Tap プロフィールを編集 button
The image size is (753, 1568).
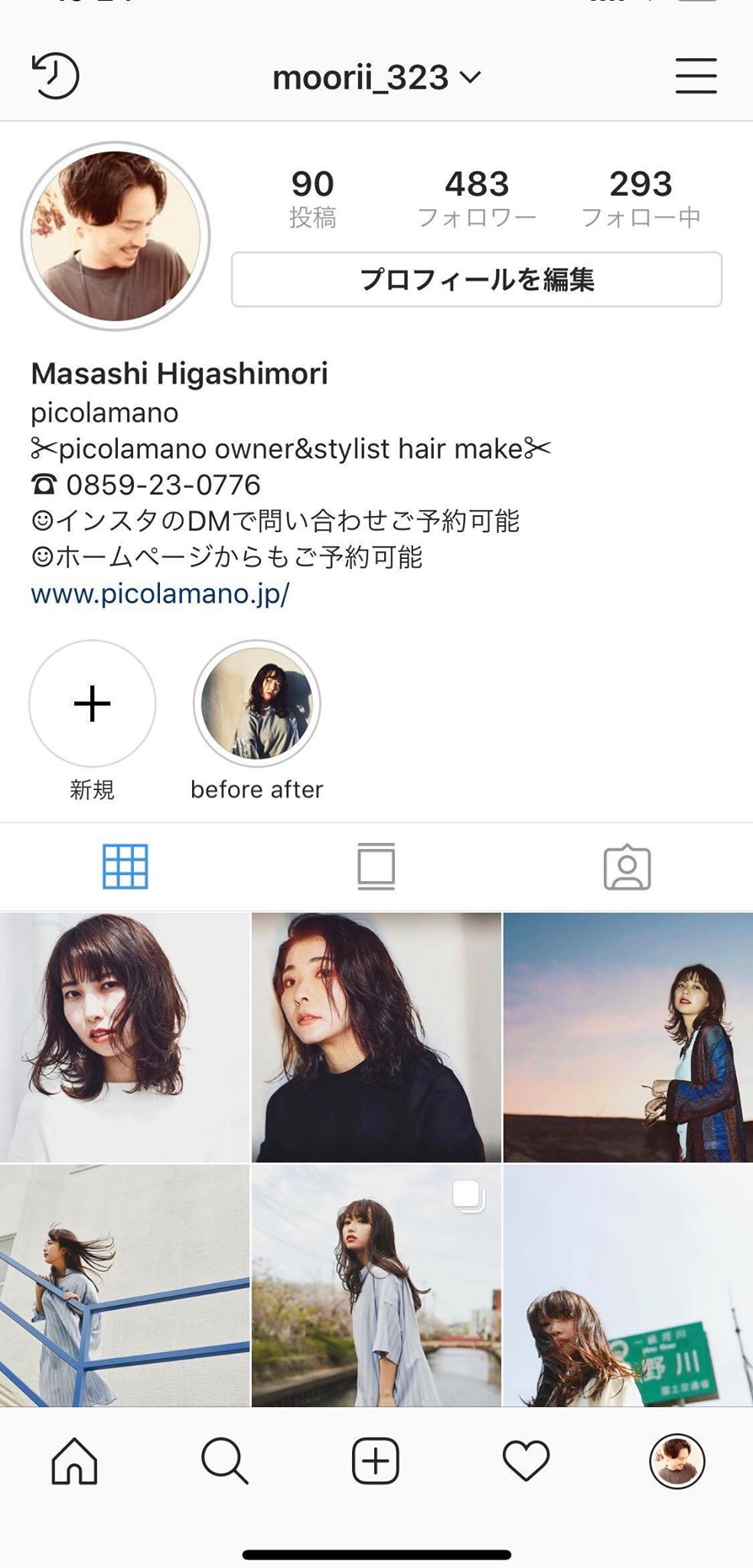(476, 279)
